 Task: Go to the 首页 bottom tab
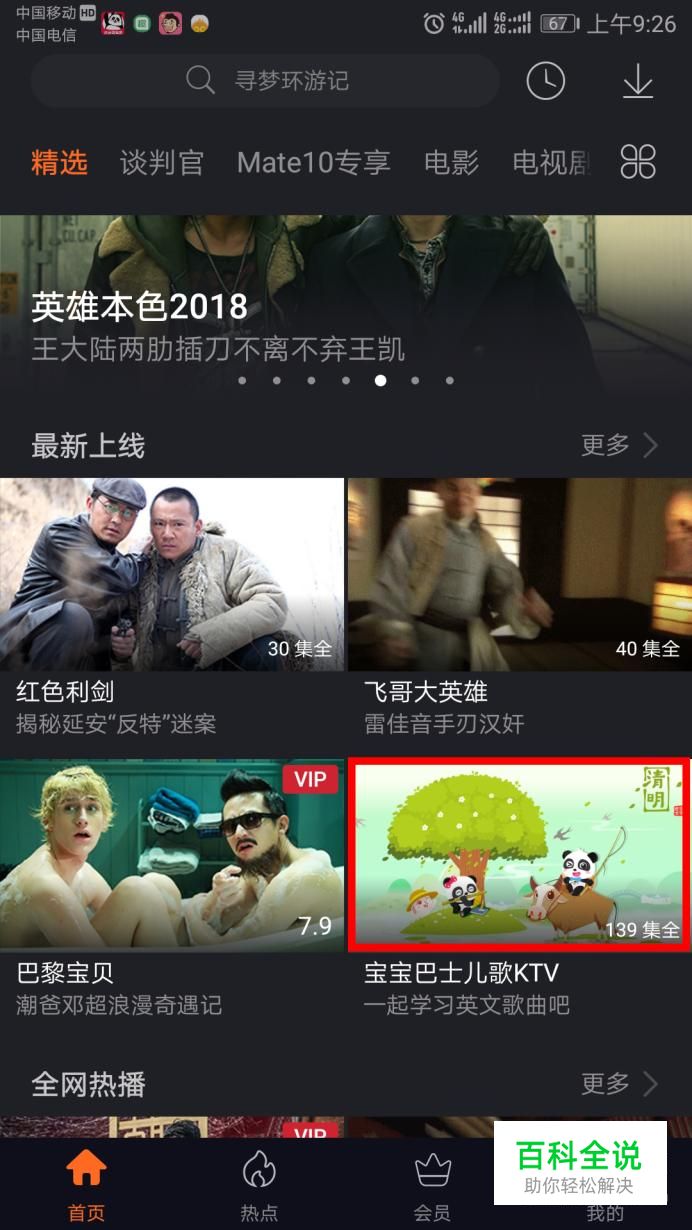click(86, 1186)
